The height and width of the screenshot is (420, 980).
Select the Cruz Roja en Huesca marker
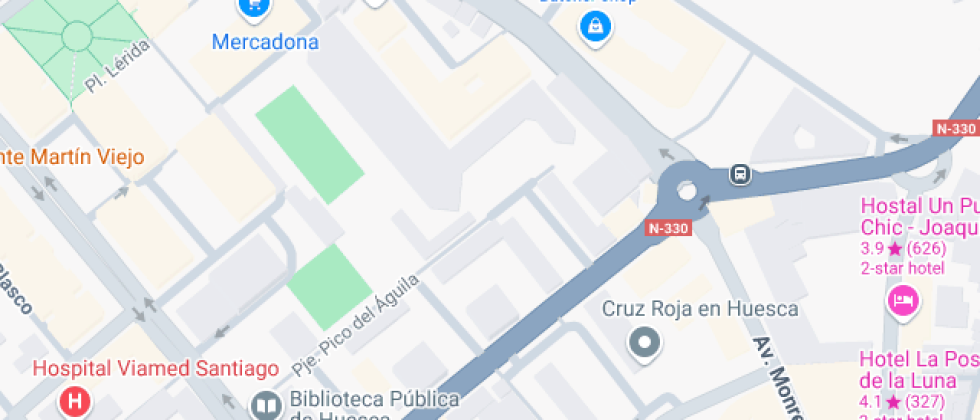pyautogui.click(x=644, y=343)
